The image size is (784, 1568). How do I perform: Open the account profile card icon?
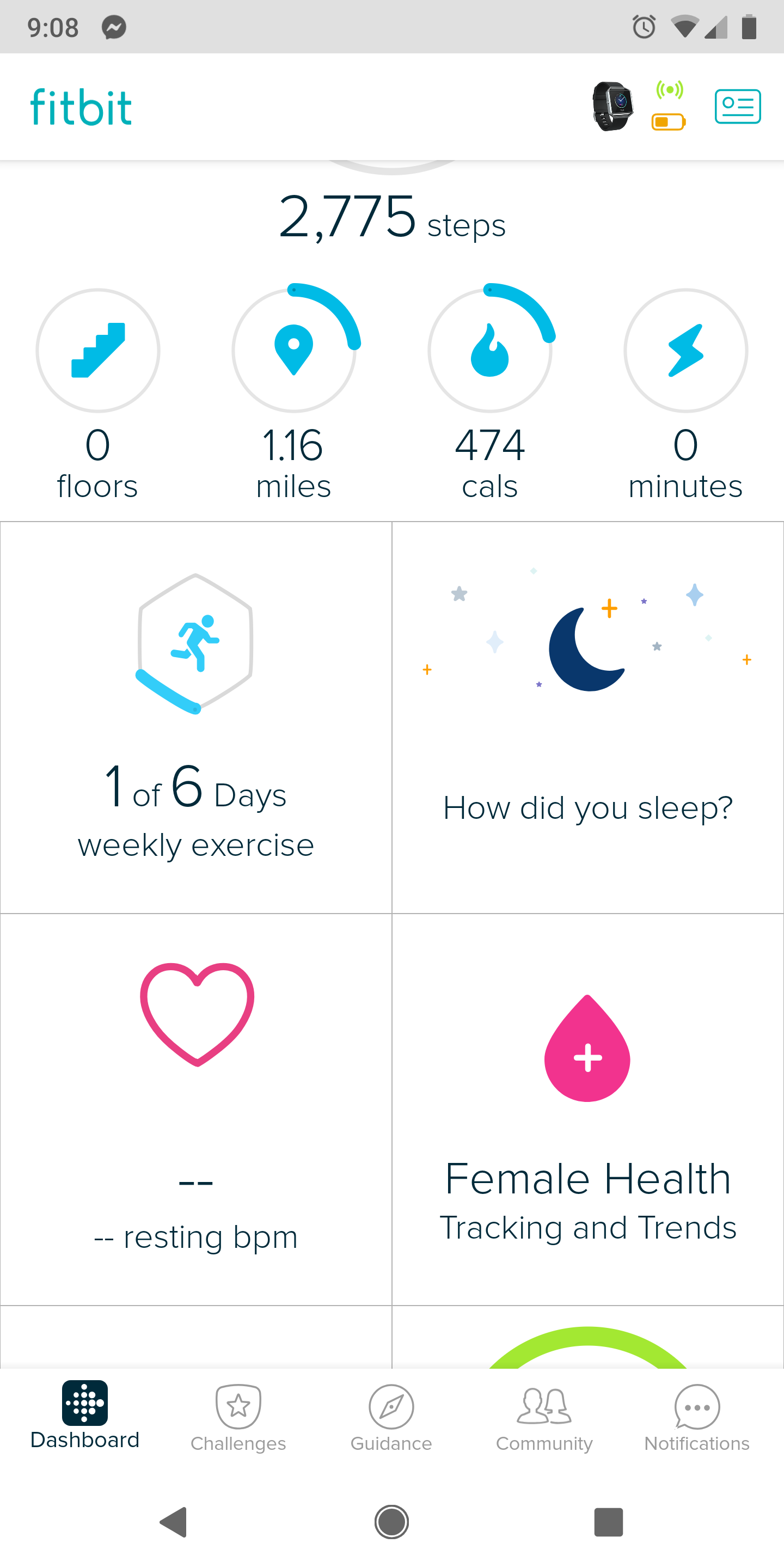click(737, 107)
